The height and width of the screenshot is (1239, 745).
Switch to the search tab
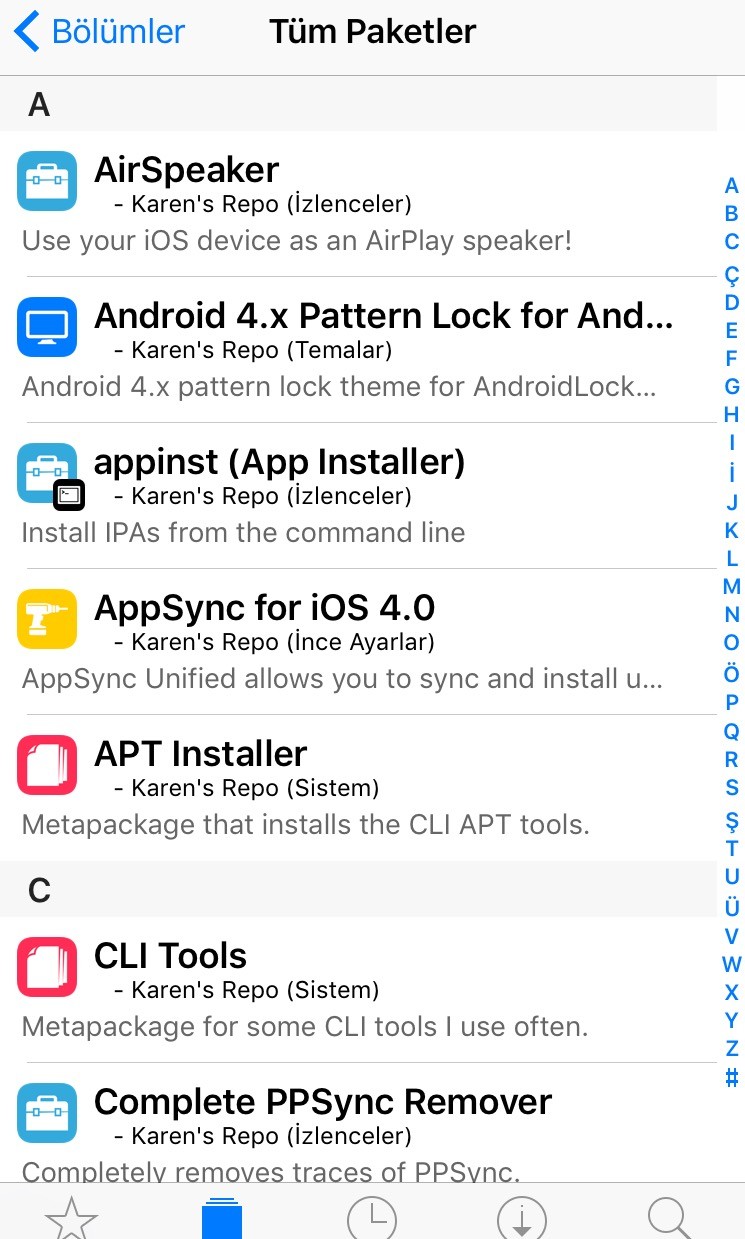pyautogui.click(x=670, y=1218)
